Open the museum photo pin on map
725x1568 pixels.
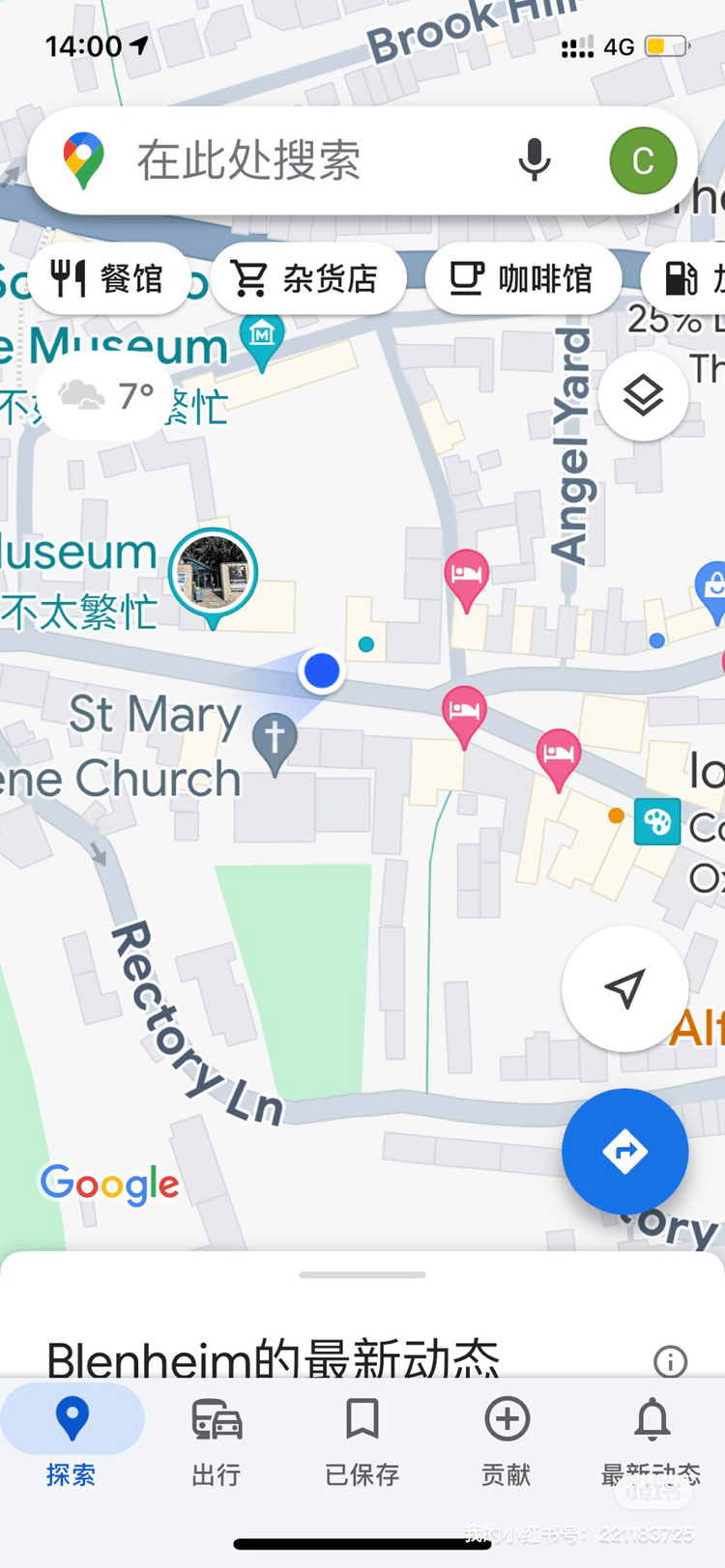point(213,575)
